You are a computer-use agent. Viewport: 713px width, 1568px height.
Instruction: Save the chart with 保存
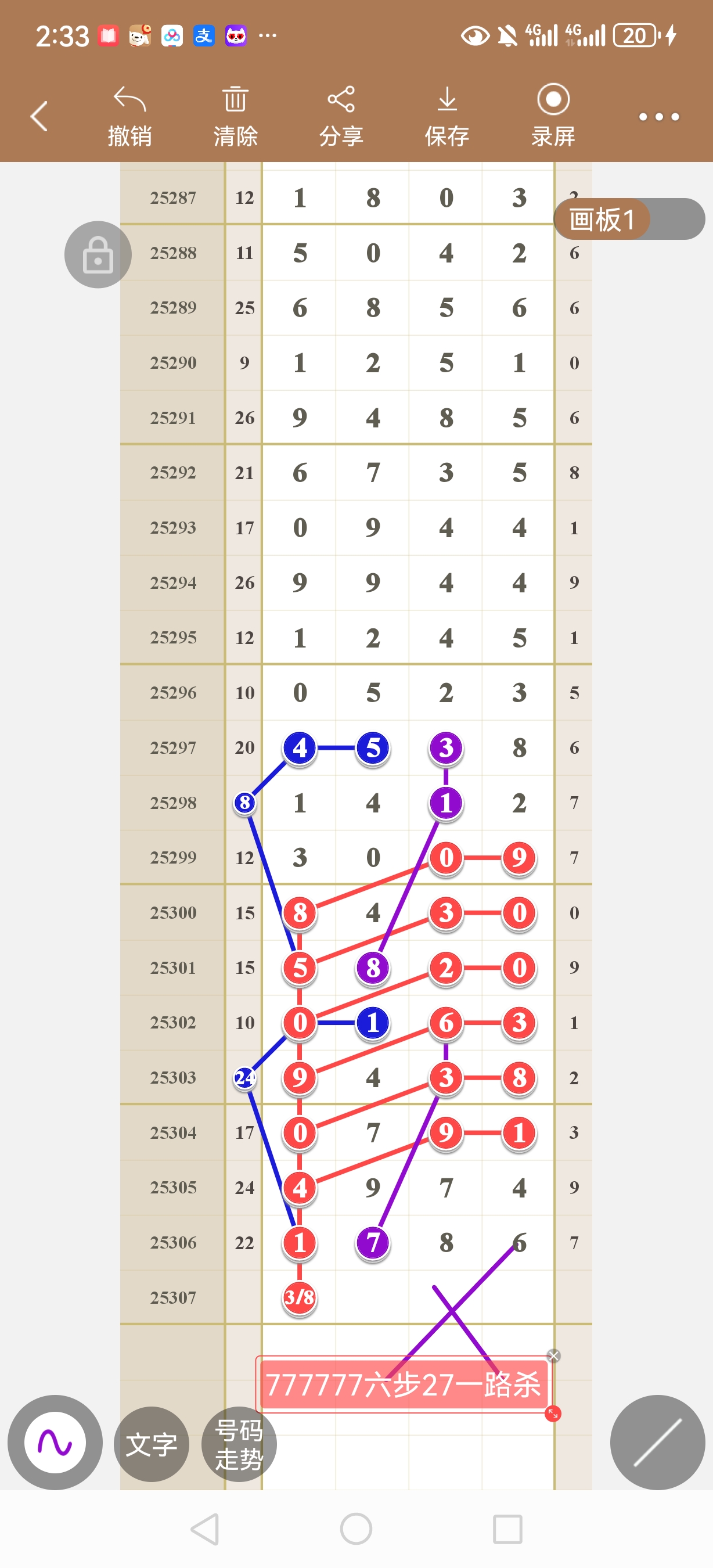(x=447, y=116)
